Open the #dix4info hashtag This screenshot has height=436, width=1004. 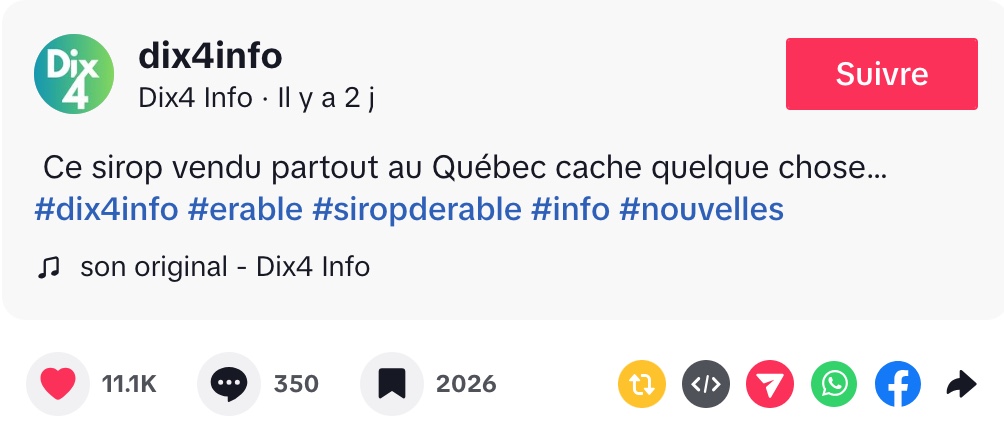pos(106,210)
